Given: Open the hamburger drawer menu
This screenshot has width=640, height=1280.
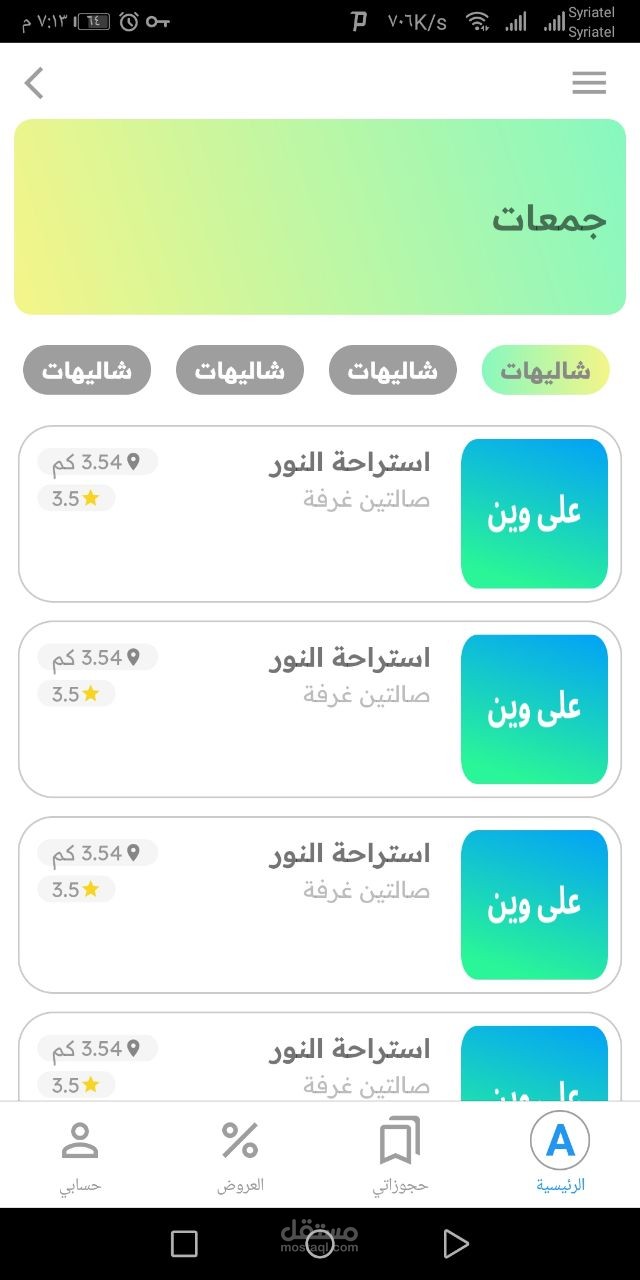Looking at the screenshot, I should pyautogui.click(x=589, y=83).
